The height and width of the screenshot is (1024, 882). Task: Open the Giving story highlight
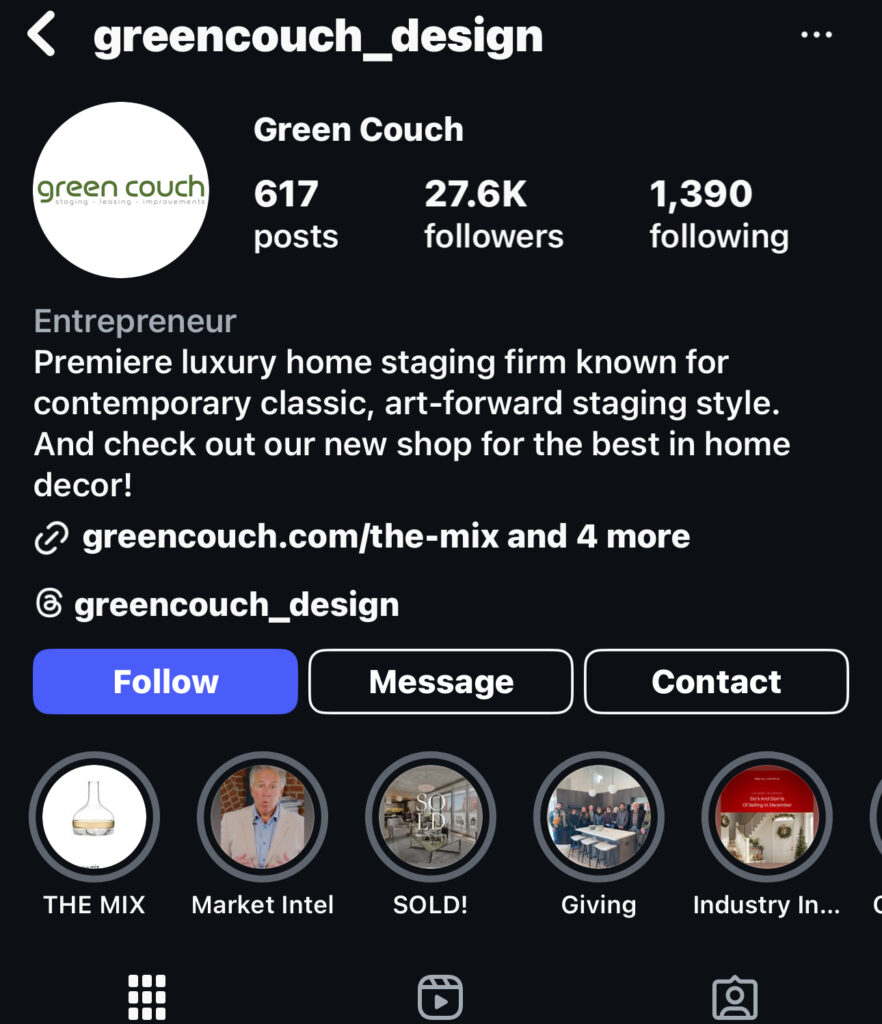[x=598, y=817]
